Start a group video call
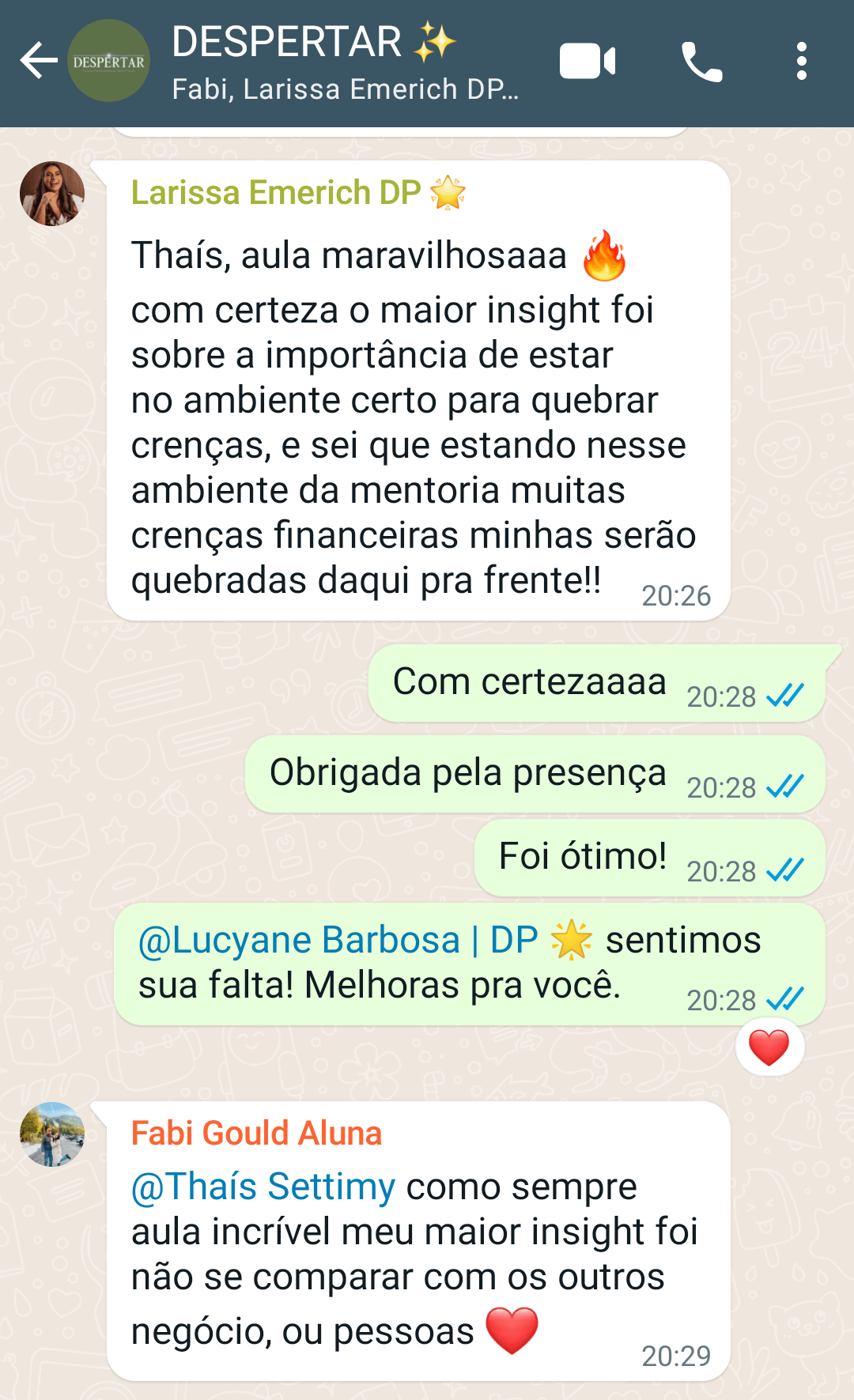The width and height of the screenshot is (854, 1400). (587, 62)
